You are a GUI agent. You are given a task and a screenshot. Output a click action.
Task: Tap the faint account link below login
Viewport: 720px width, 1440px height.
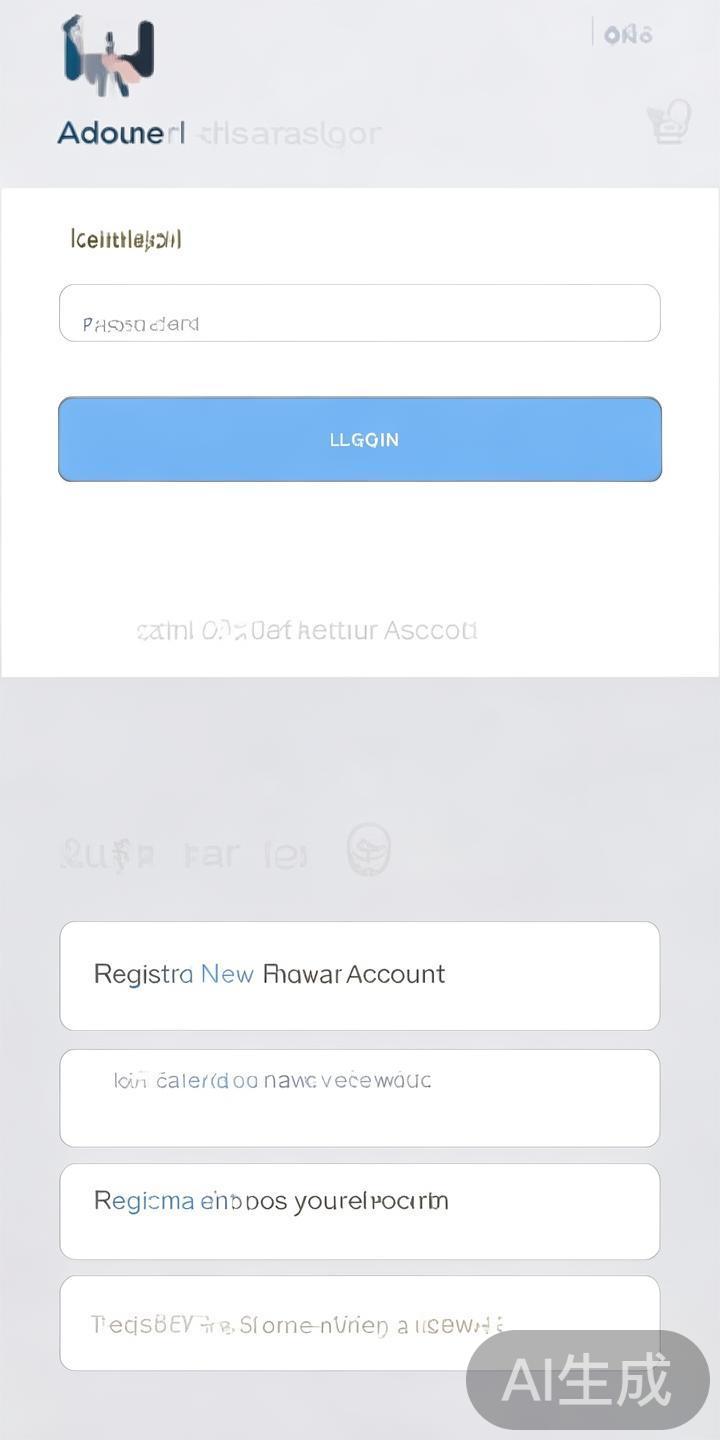pyautogui.click(x=307, y=631)
